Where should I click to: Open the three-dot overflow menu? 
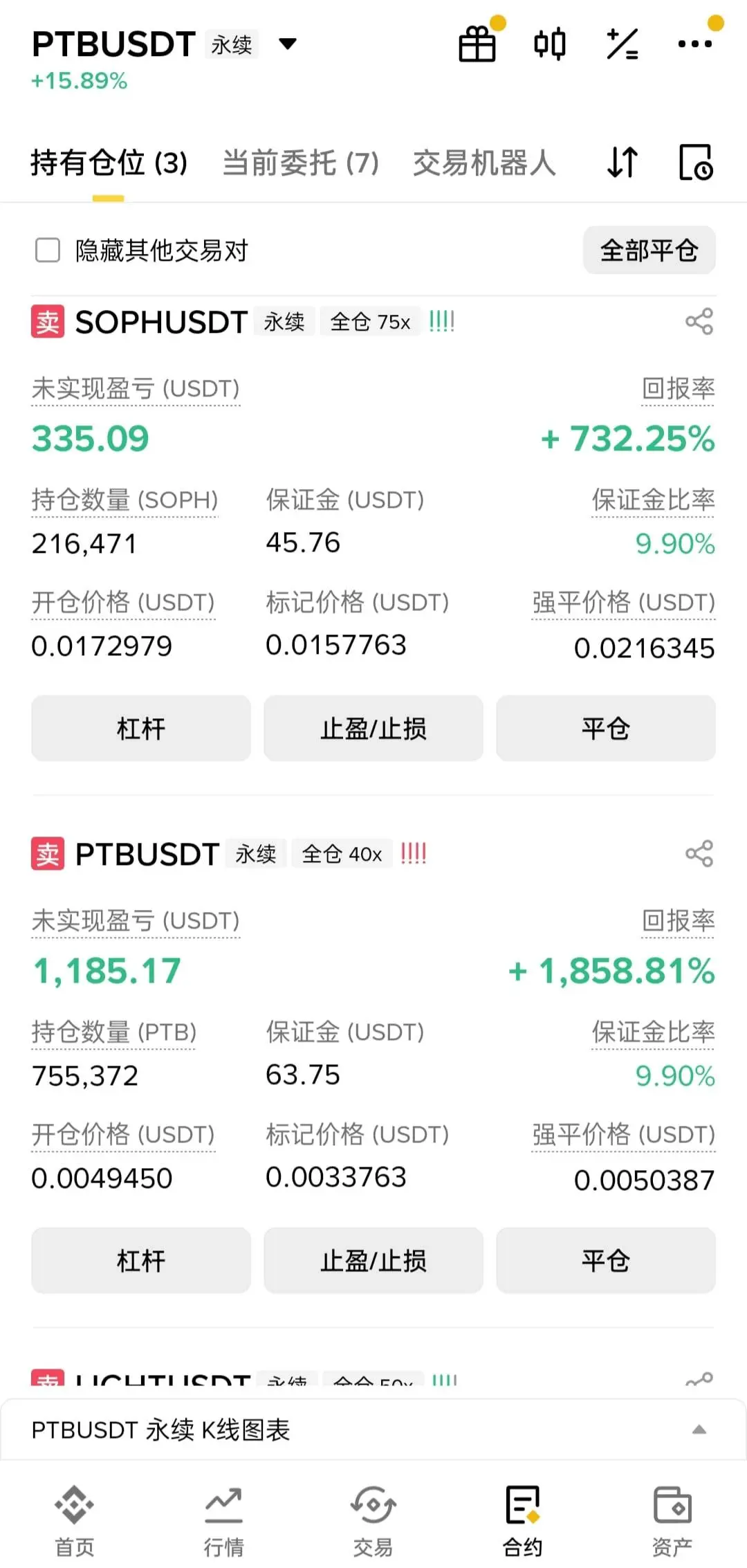point(694,44)
